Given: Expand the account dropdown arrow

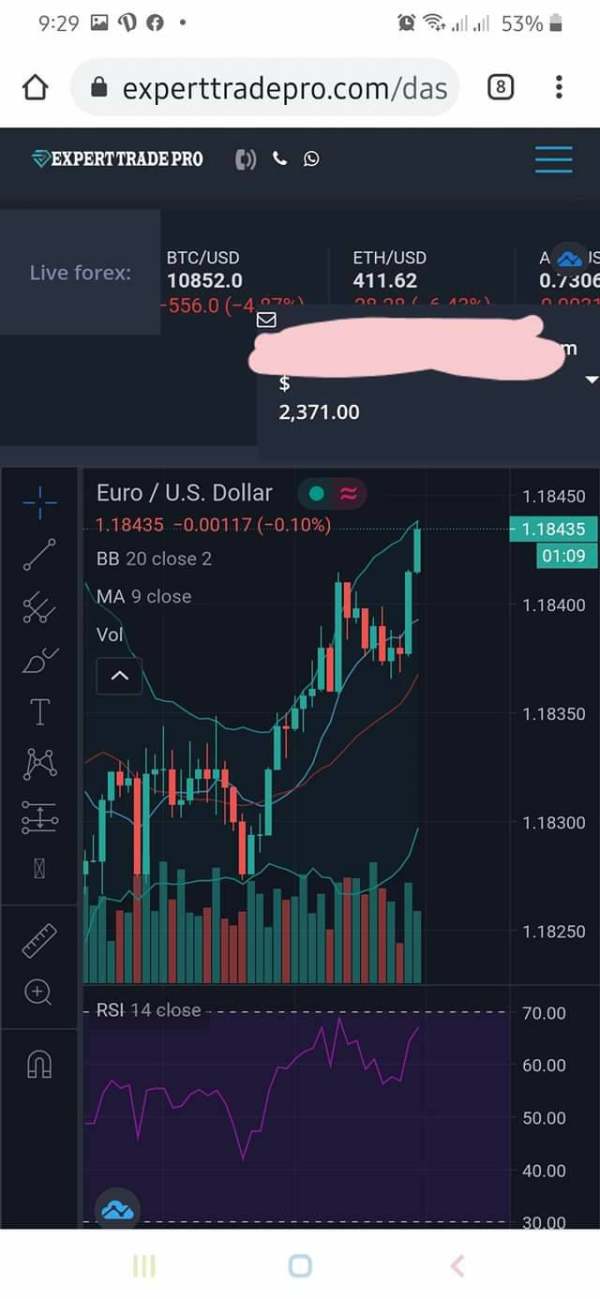Looking at the screenshot, I should tap(591, 380).
